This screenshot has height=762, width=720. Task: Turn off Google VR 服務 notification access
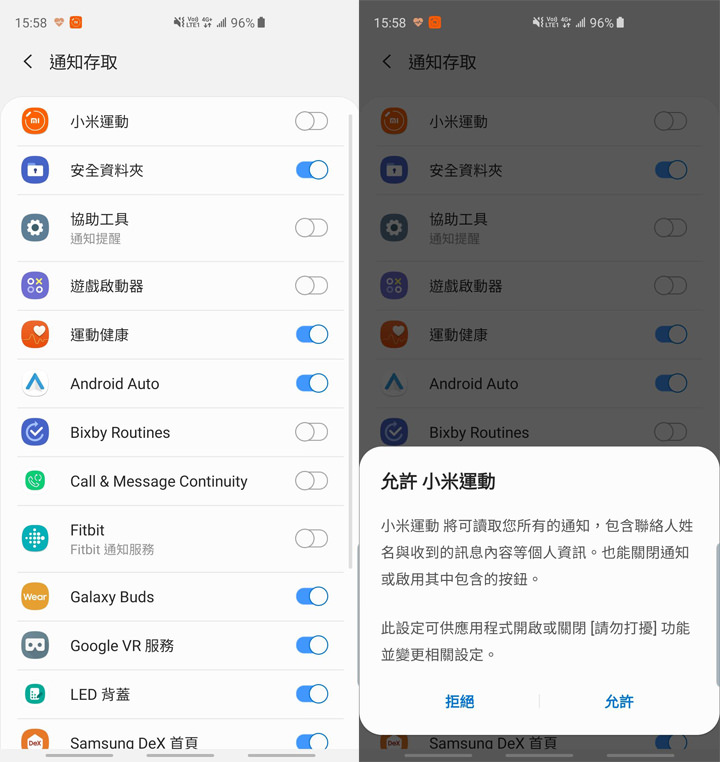coord(311,646)
